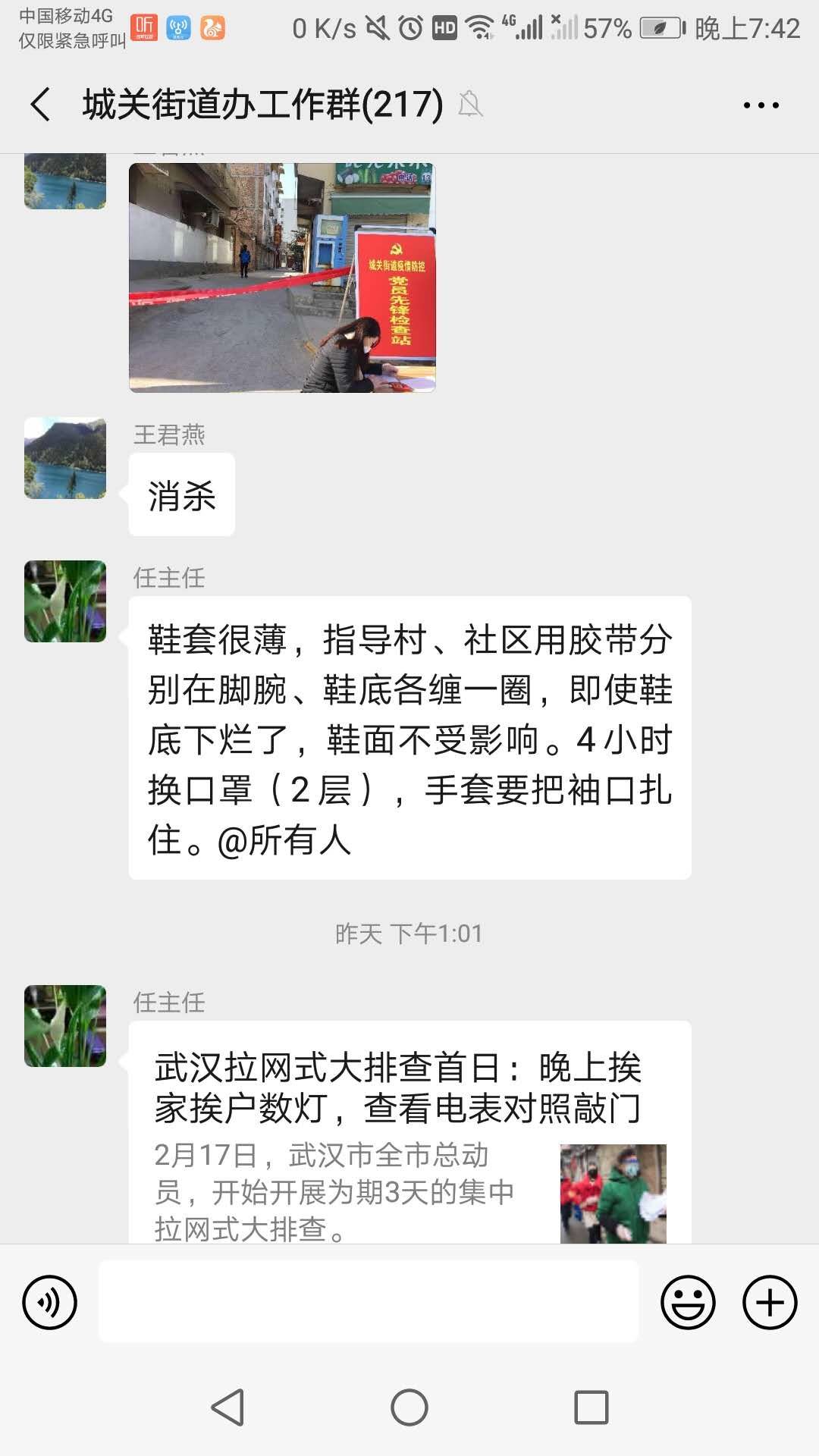
Task: Open 任主任's avatar beside shoe cover message
Action: (65, 601)
